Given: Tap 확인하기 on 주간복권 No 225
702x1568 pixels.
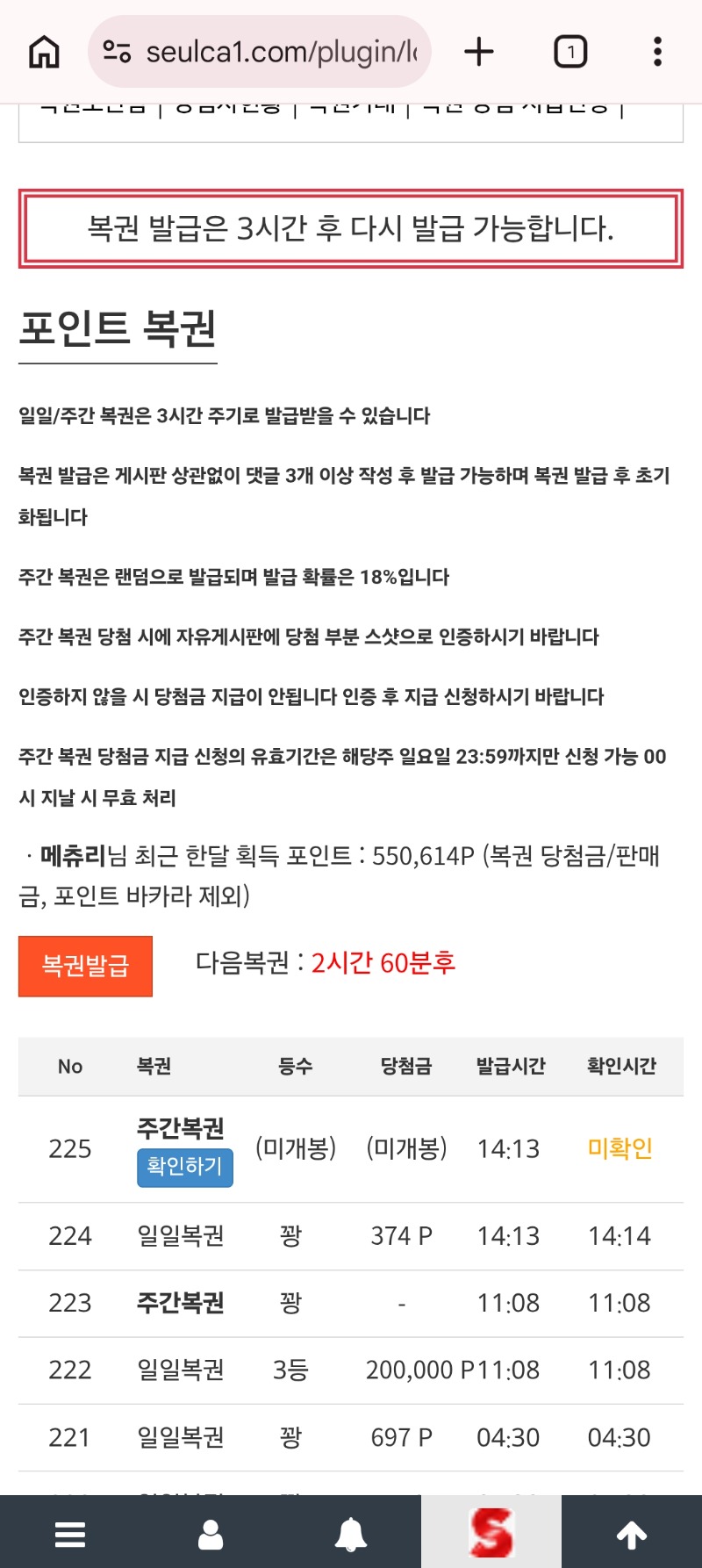Looking at the screenshot, I should 184,1167.
